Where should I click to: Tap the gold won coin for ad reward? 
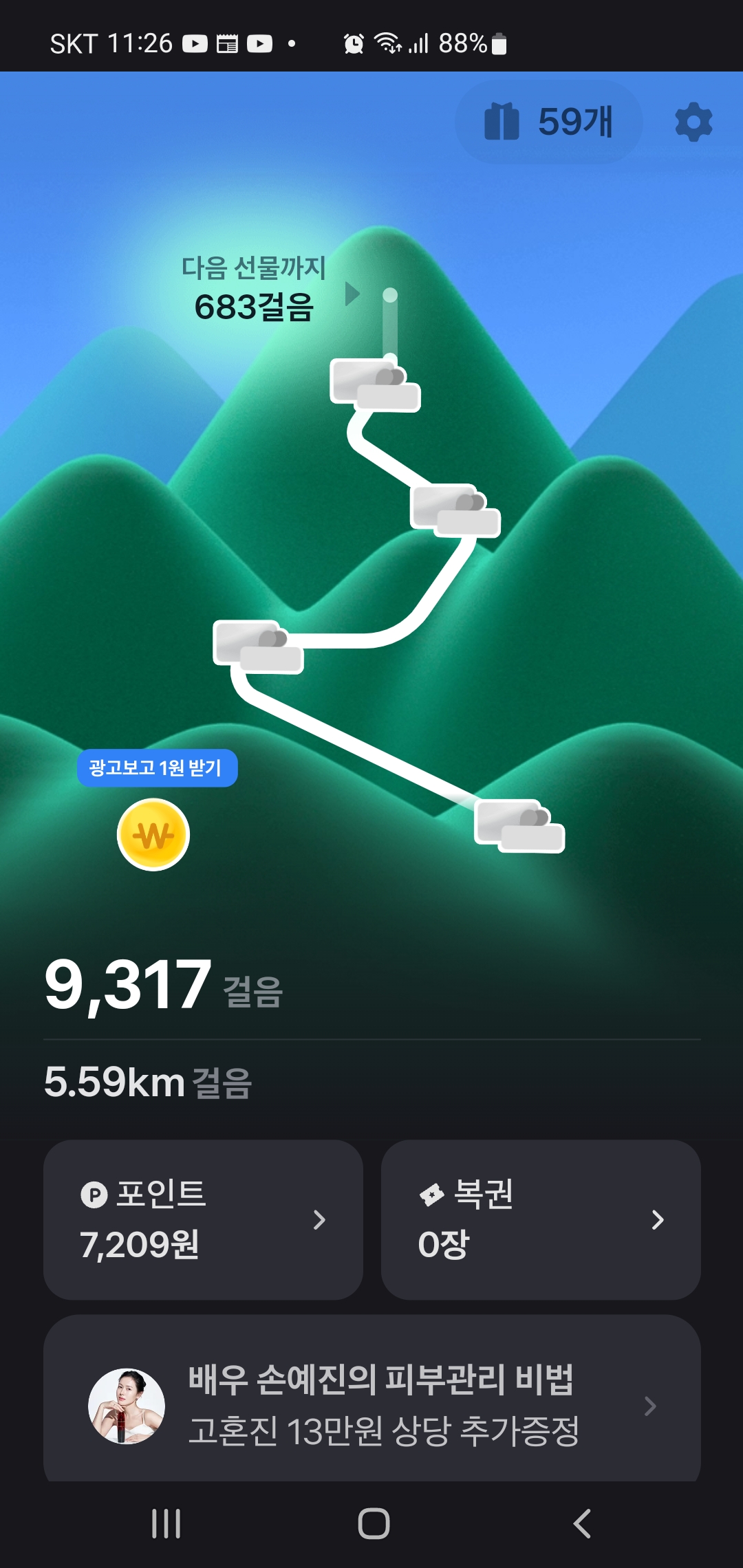click(153, 835)
